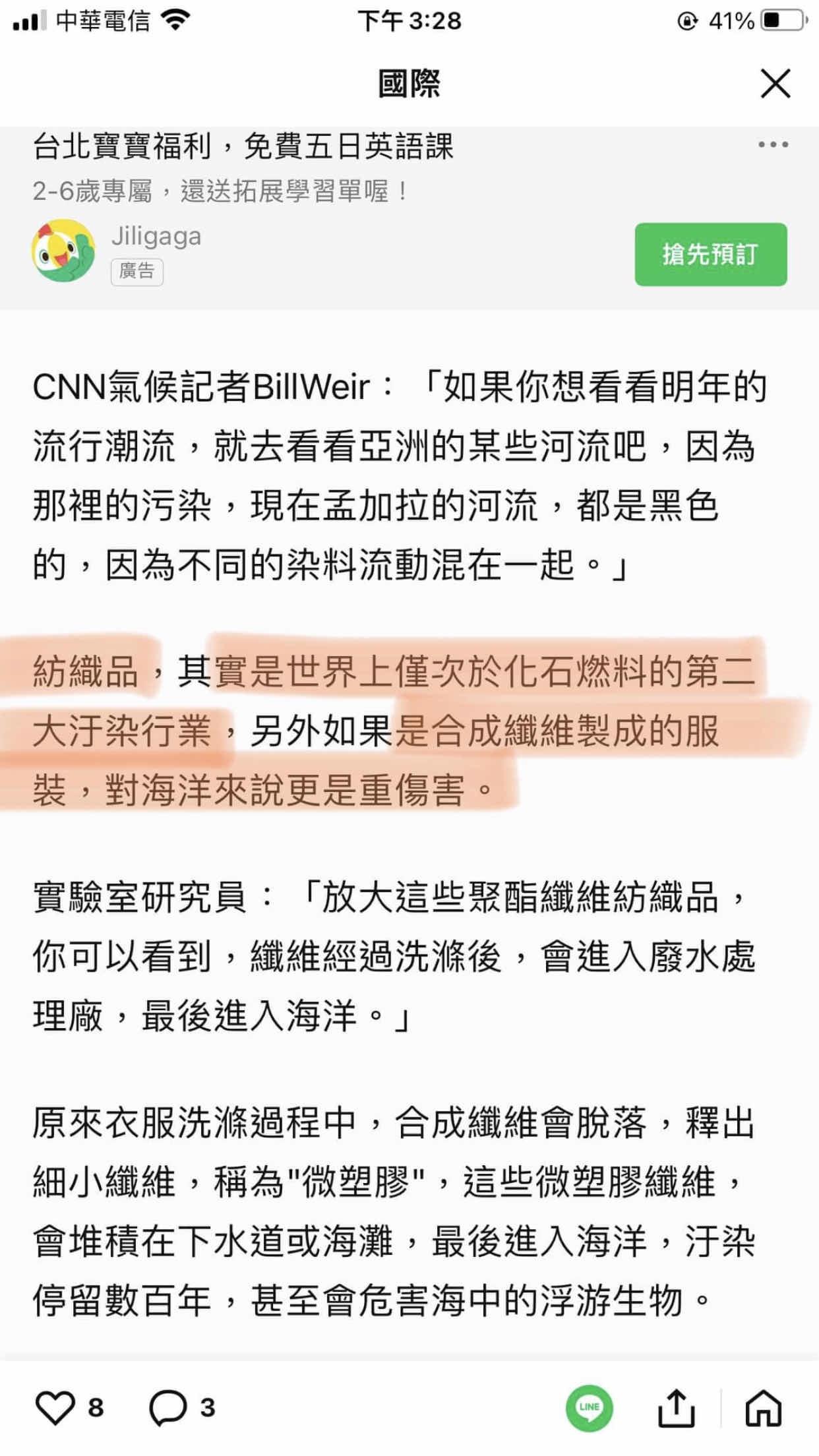The height and width of the screenshot is (1456, 819).
Task: Open the ad's three-dot options menu
Action: click(773, 145)
